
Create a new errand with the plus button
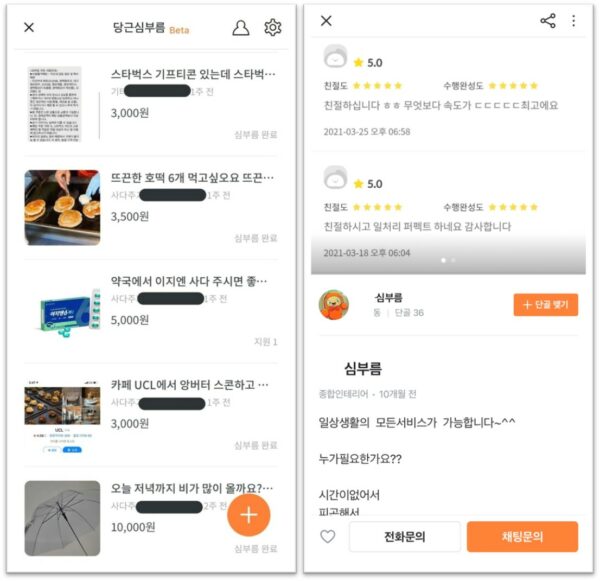[249, 515]
